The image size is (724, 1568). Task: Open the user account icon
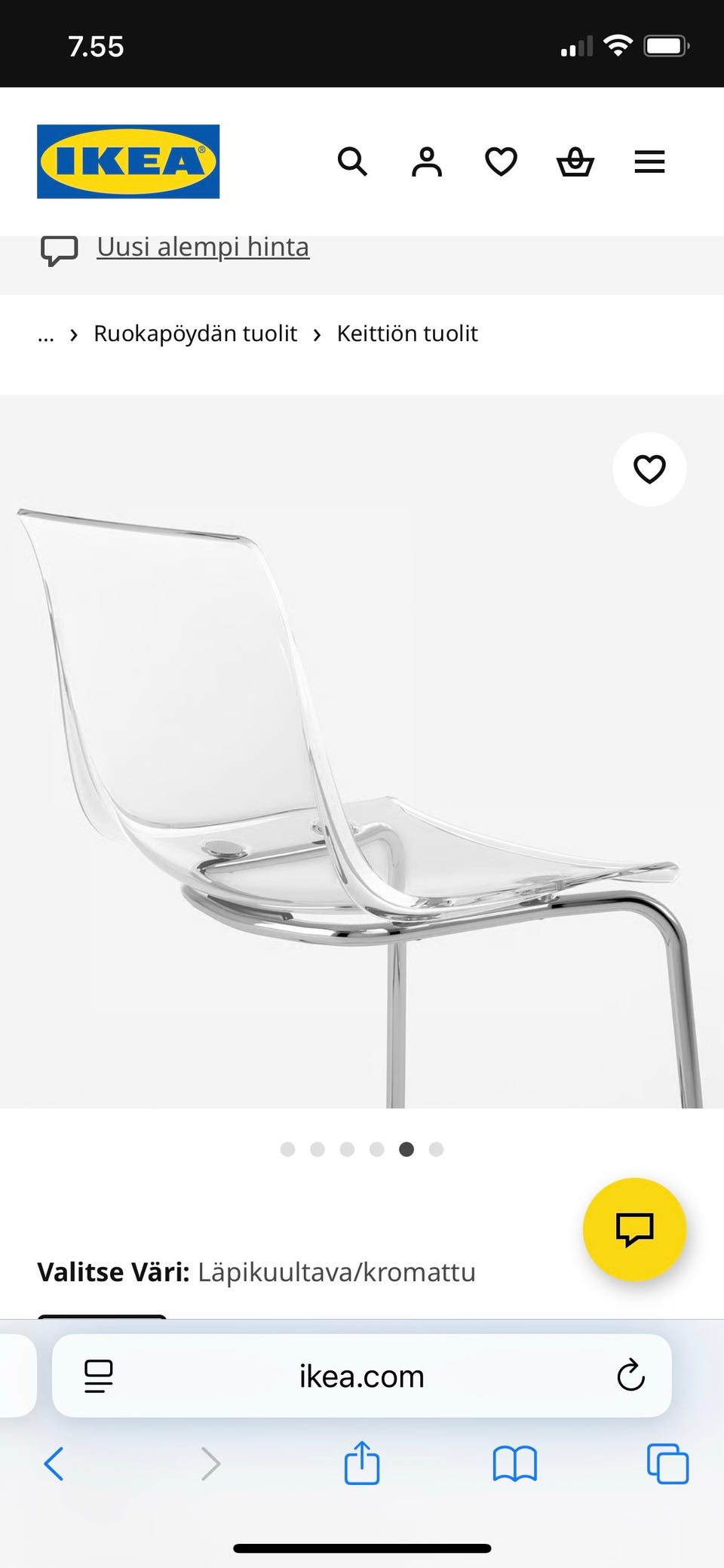[426, 161]
